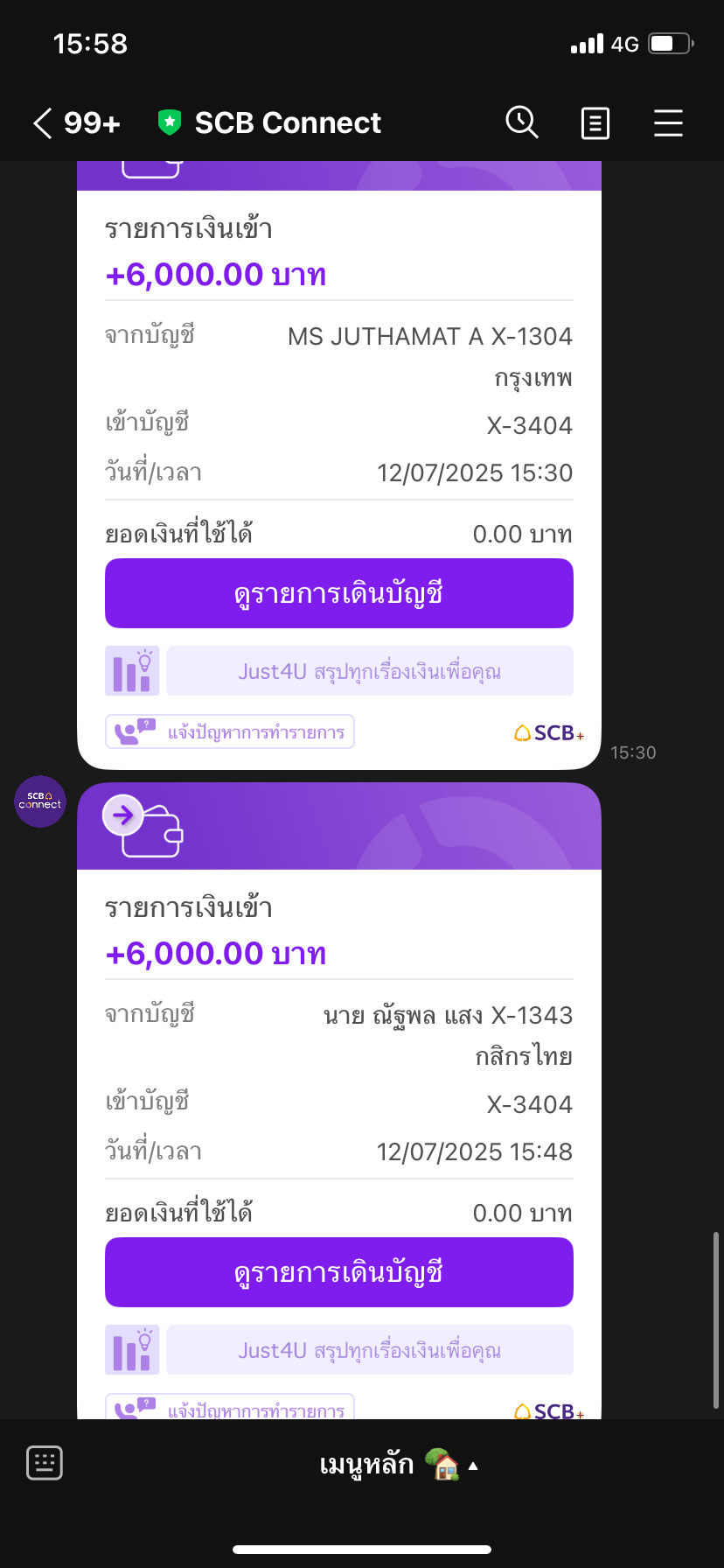Image resolution: width=724 pixels, height=1568 pixels.
Task: Tap ดูรายการเดินบัญชี in the 15:30 transaction card
Action: click(x=339, y=593)
